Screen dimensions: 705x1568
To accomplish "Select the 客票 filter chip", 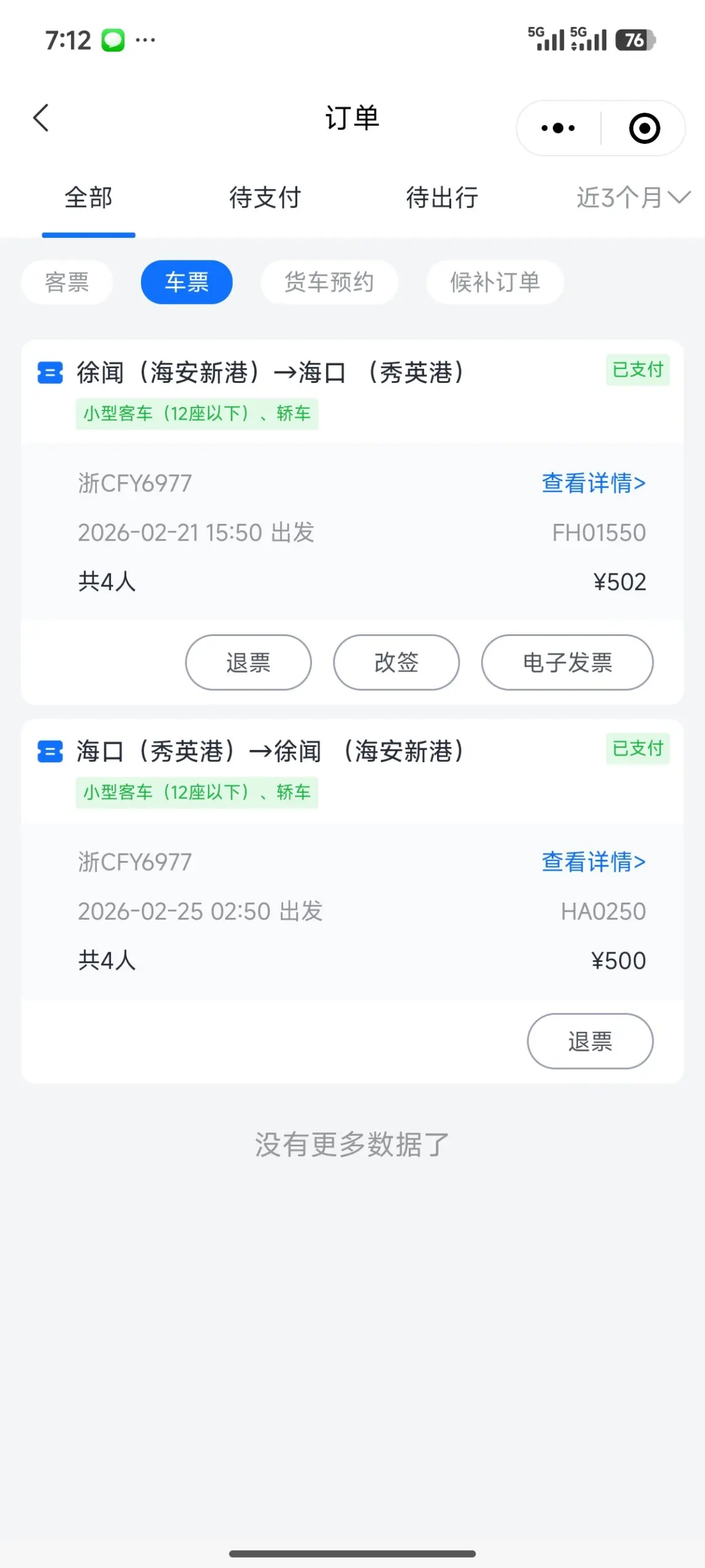I will pos(67,282).
